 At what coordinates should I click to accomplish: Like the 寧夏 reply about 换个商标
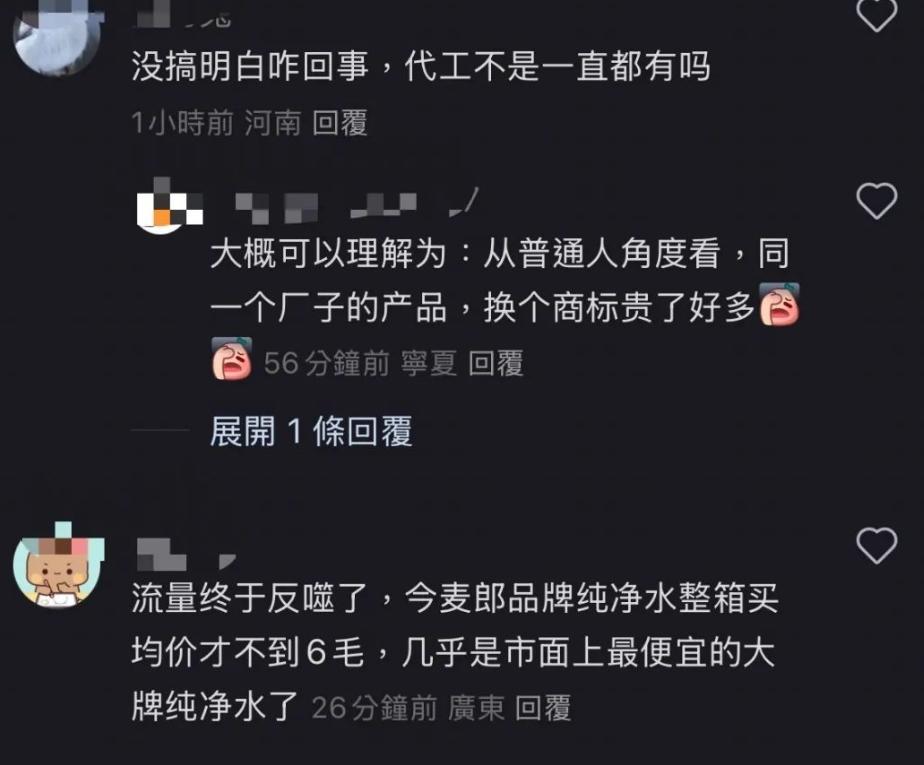pyautogui.click(x=877, y=202)
